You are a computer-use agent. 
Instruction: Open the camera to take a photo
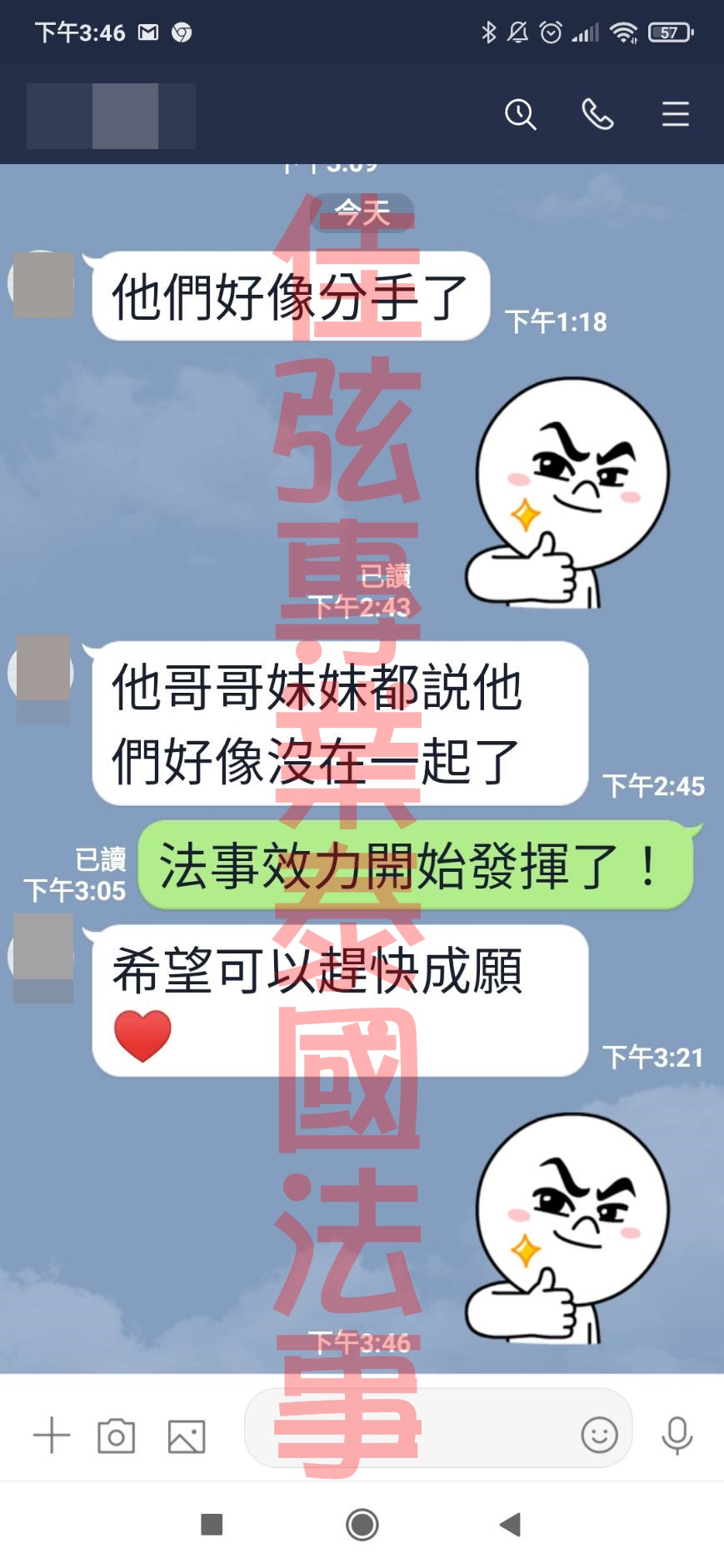117,1436
